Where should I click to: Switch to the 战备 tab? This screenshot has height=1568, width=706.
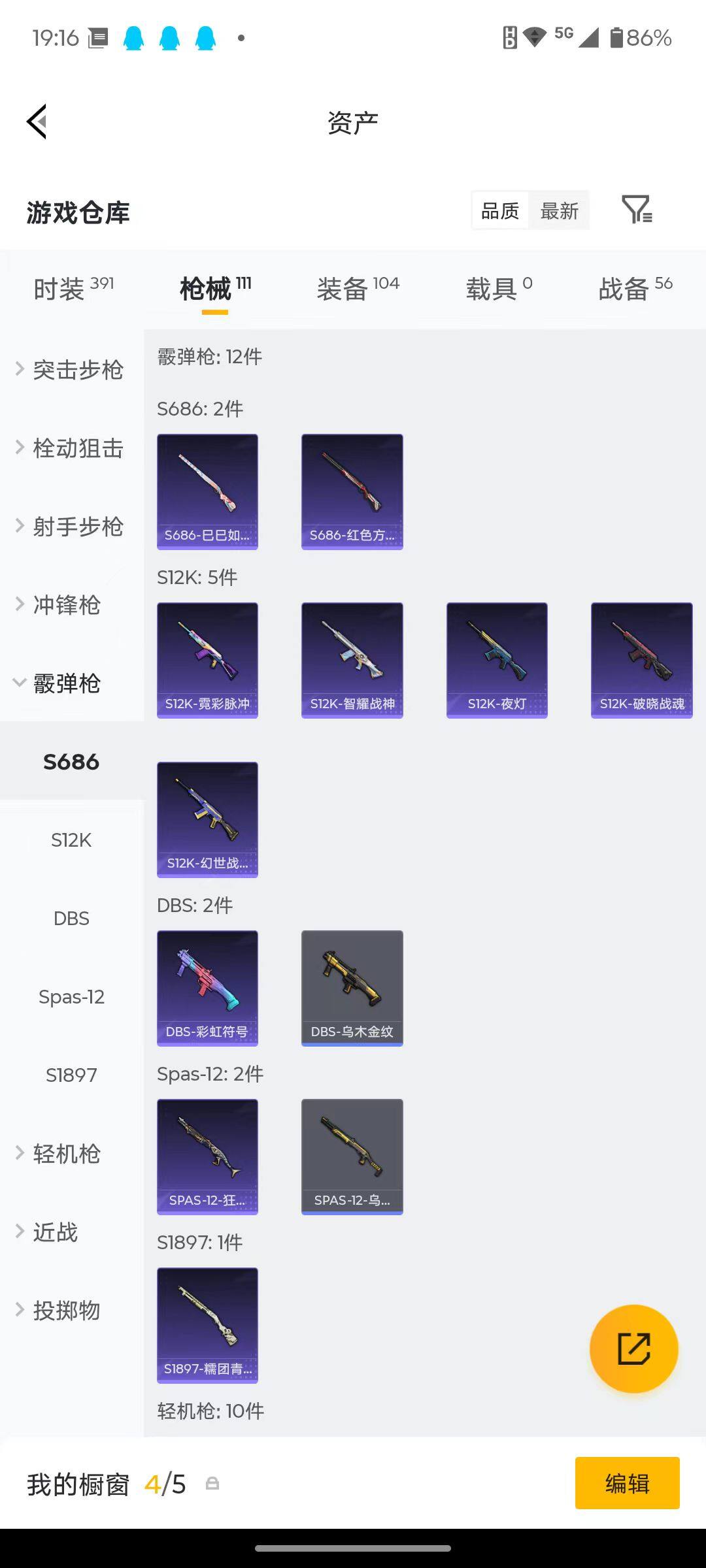click(x=635, y=288)
